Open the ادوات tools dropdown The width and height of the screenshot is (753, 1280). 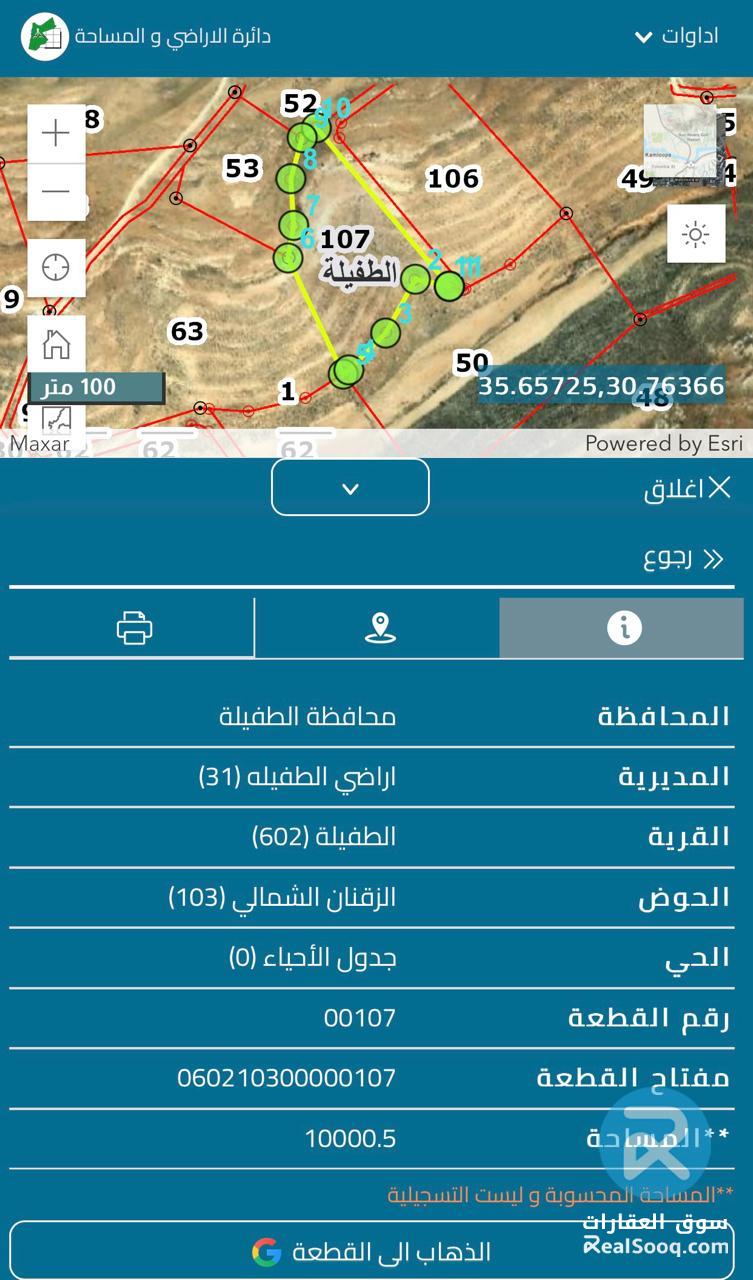coord(677,37)
